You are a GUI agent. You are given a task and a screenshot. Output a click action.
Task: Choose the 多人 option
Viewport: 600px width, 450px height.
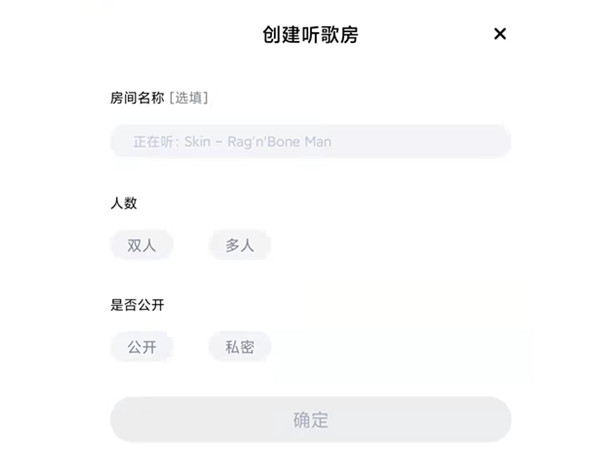239,245
